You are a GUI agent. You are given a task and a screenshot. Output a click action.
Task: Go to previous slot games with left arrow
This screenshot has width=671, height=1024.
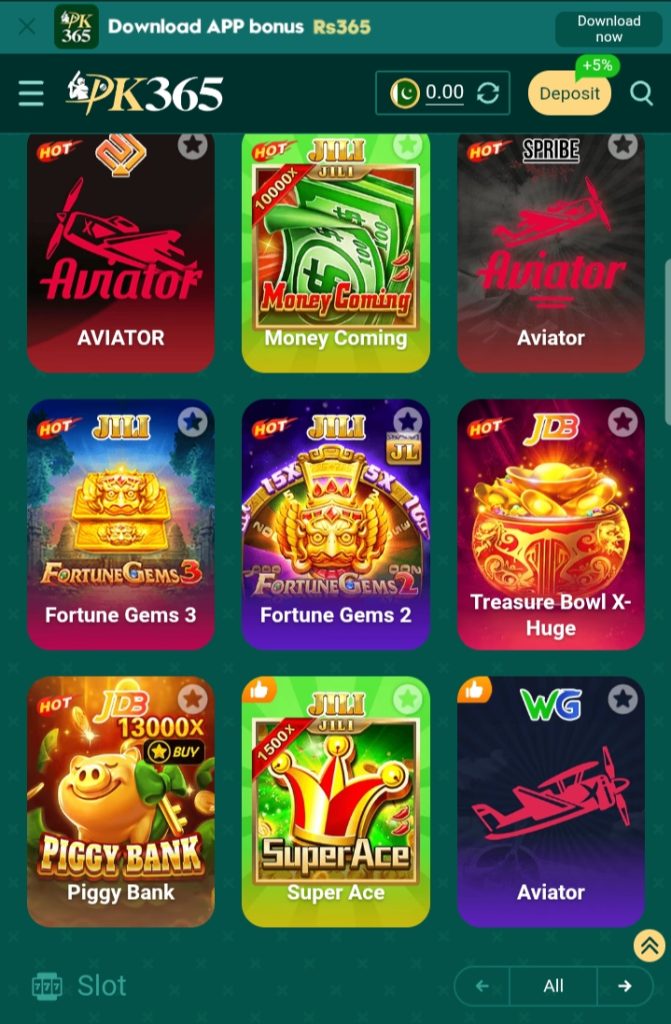tap(482, 986)
